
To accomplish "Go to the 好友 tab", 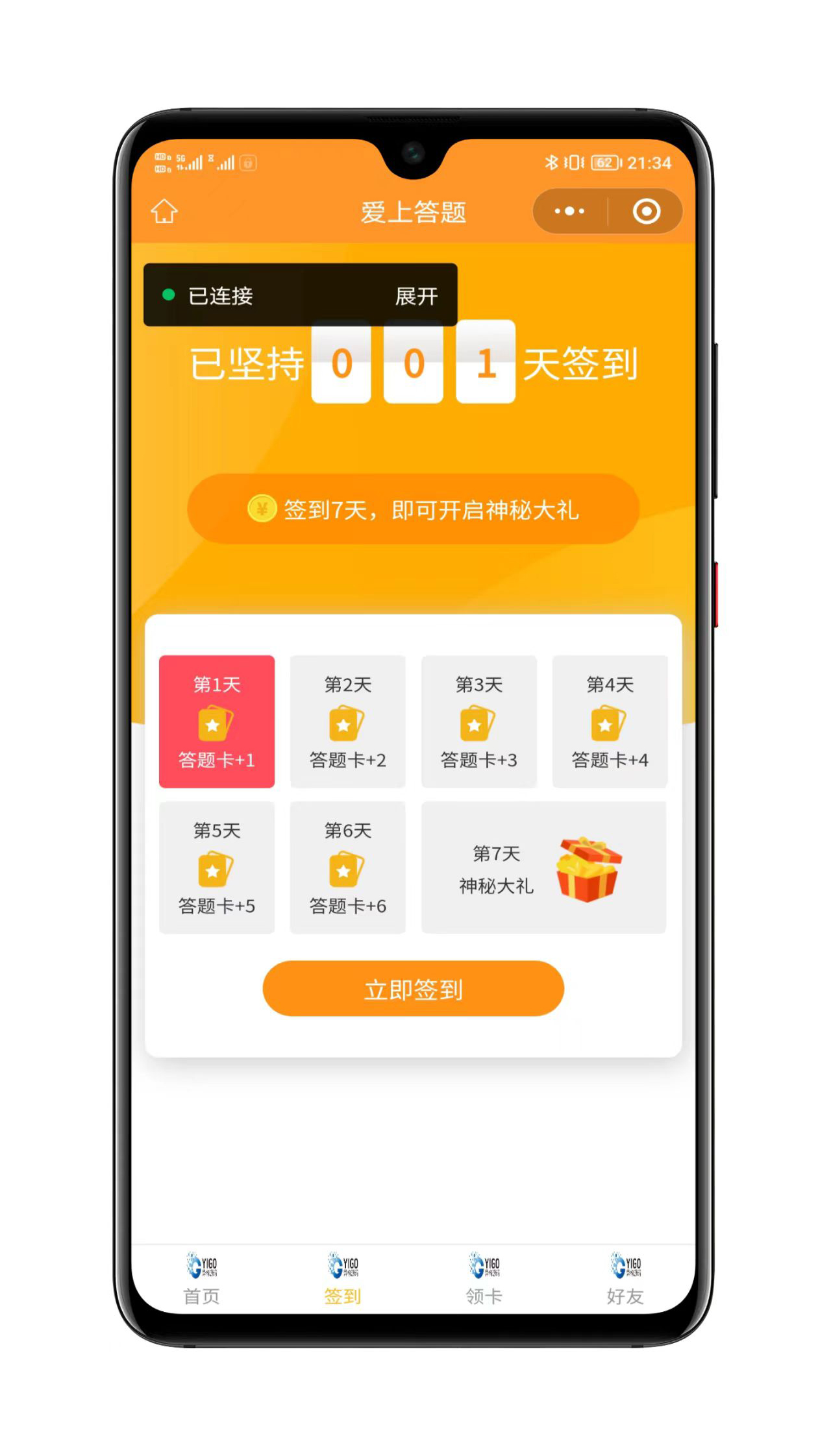I will 625,1278.
